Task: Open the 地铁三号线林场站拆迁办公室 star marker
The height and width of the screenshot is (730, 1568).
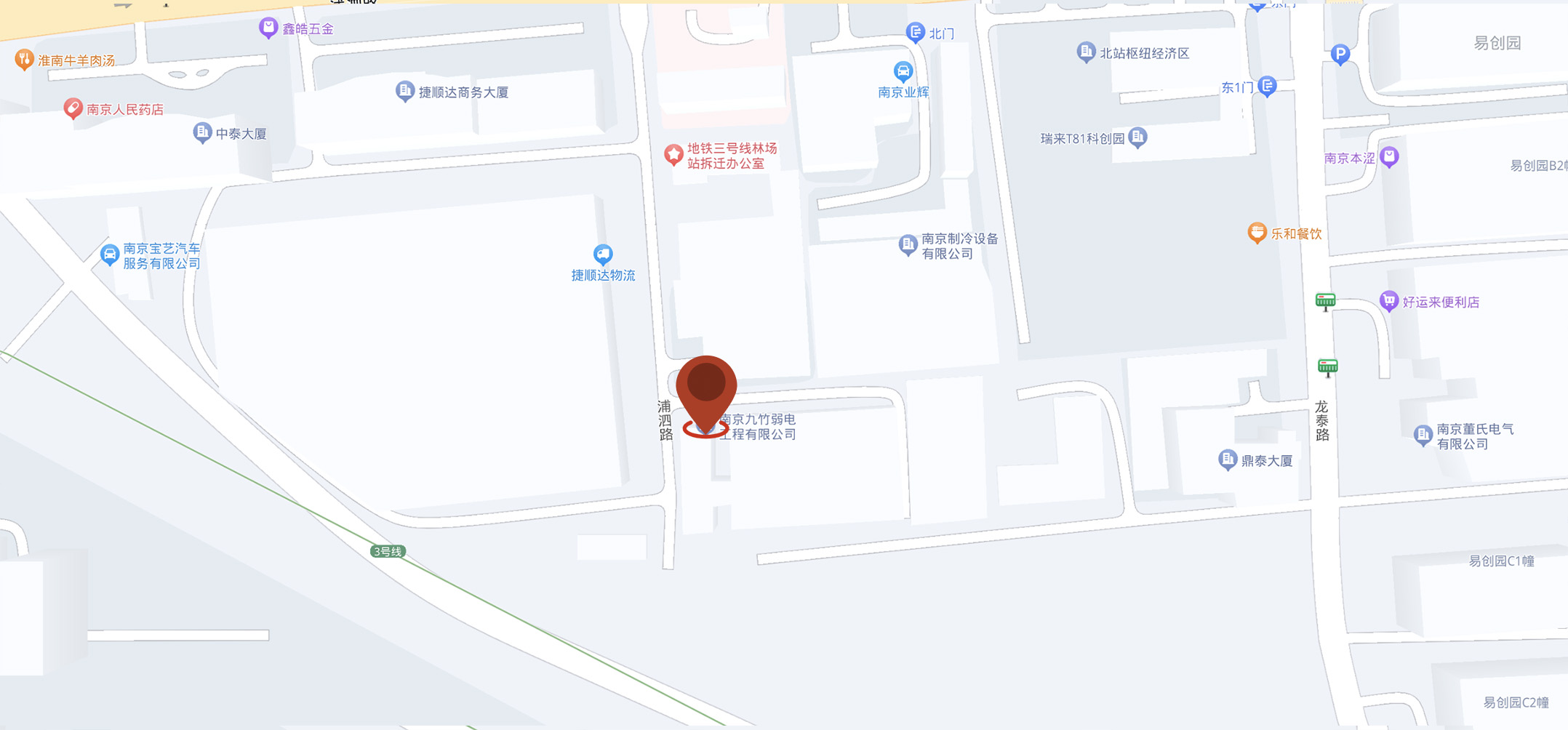Action: tap(673, 154)
